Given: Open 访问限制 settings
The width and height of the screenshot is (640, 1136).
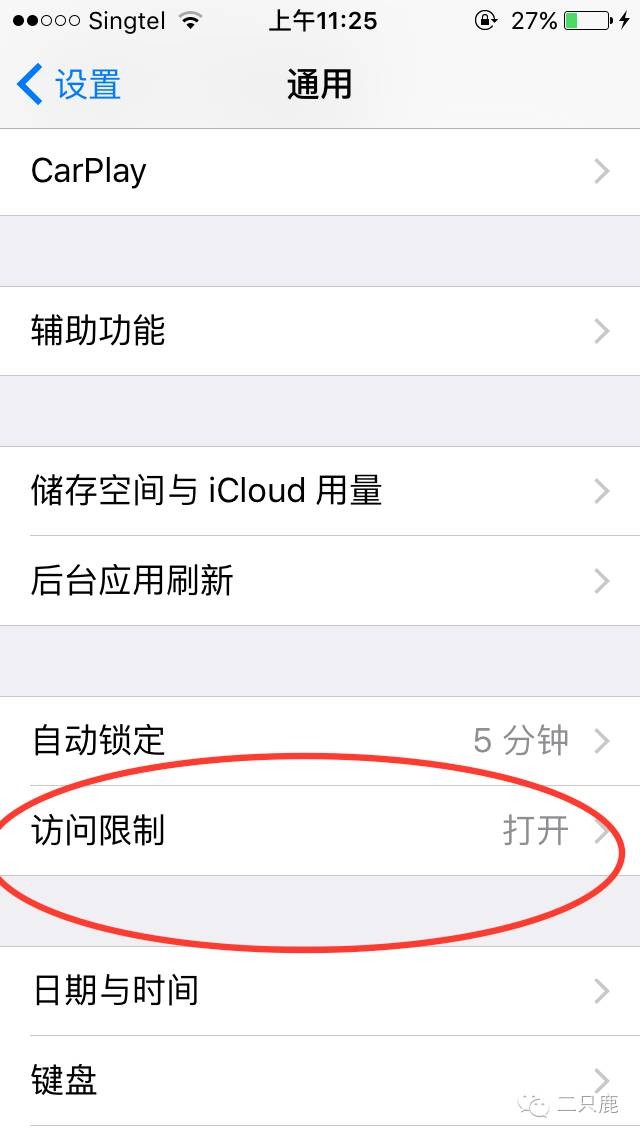Looking at the screenshot, I should tap(320, 831).
